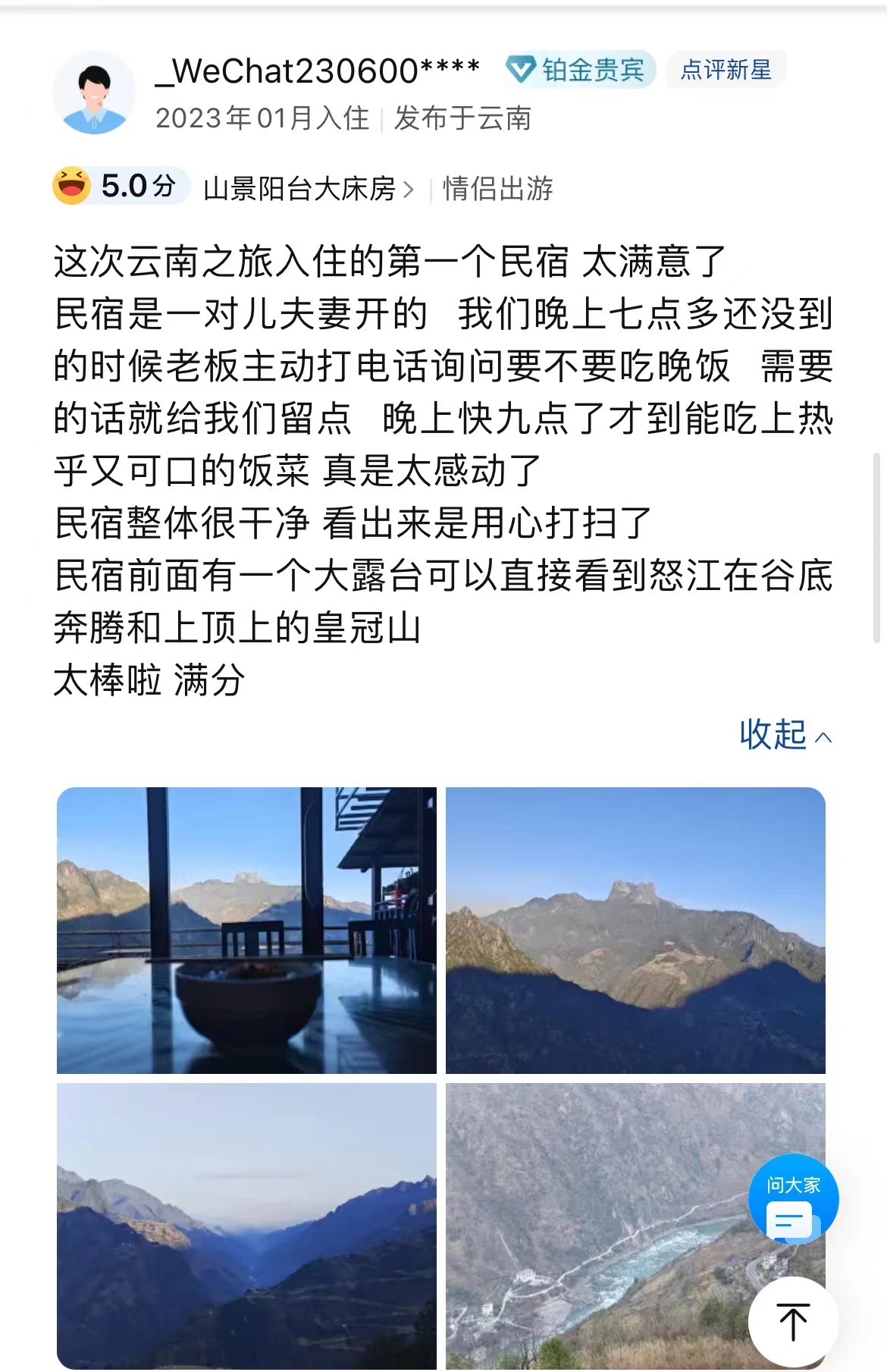
Task: Open the photo with bowl on table
Action: 246,931
